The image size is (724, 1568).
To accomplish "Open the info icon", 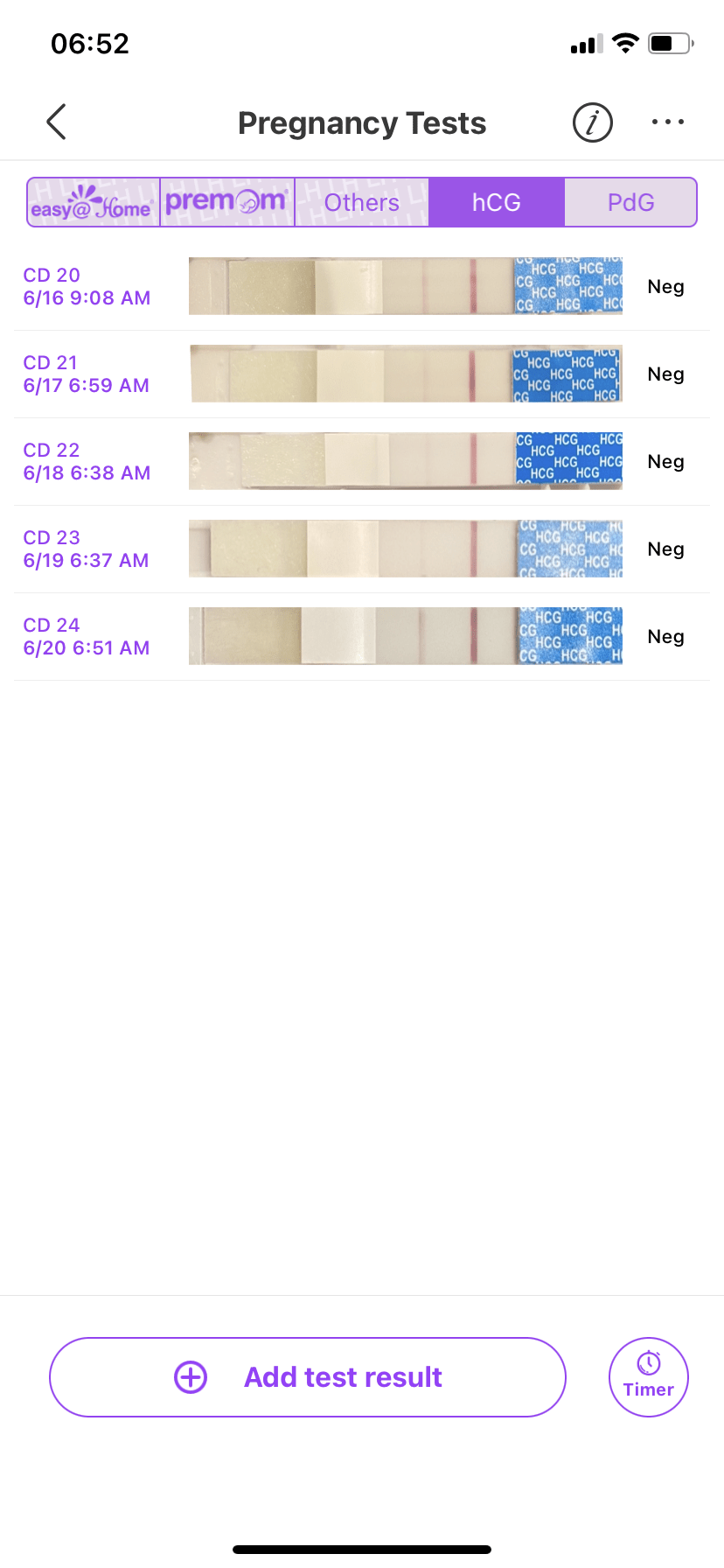I will point(592,122).
